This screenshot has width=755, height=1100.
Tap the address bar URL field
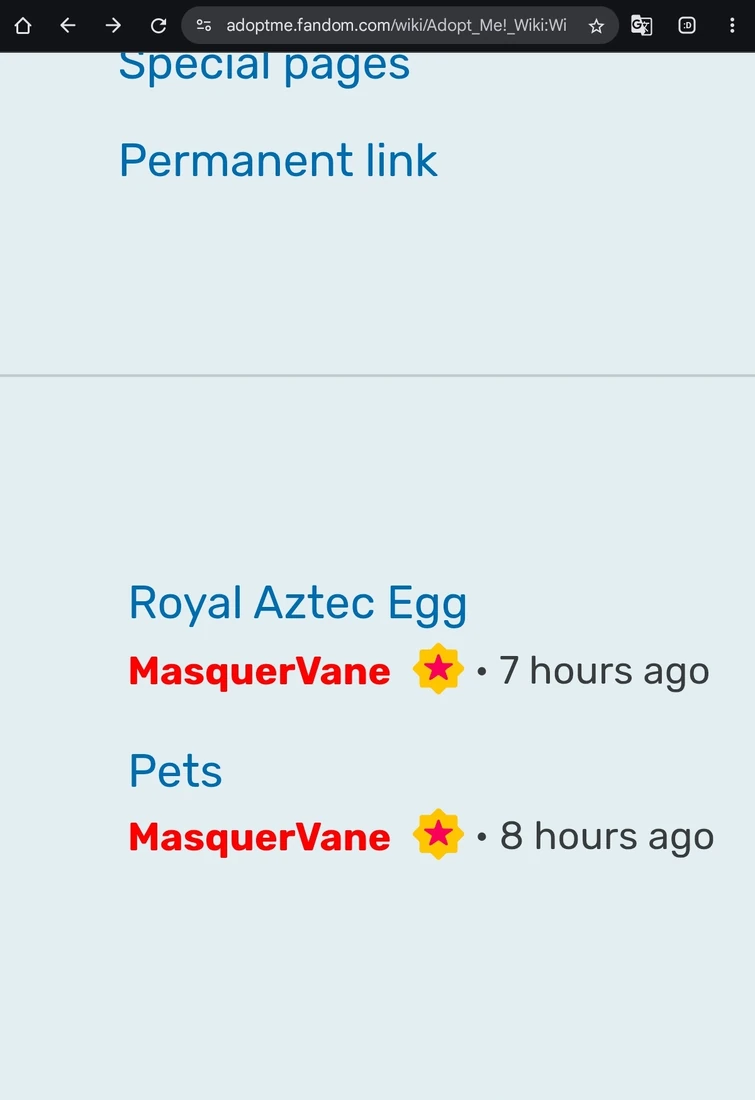click(x=396, y=26)
